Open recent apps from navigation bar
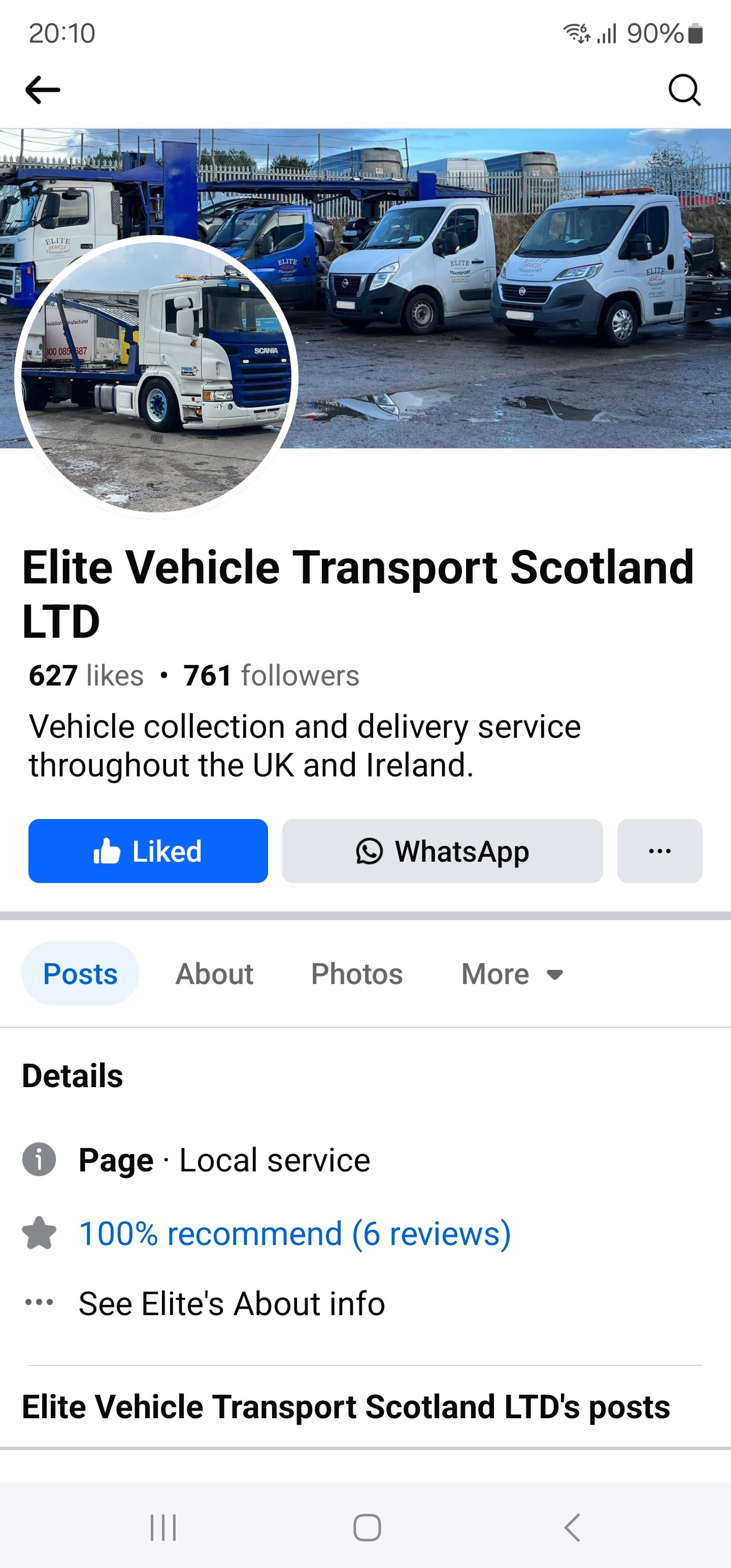The height and width of the screenshot is (1568, 731). coord(163,1526)
